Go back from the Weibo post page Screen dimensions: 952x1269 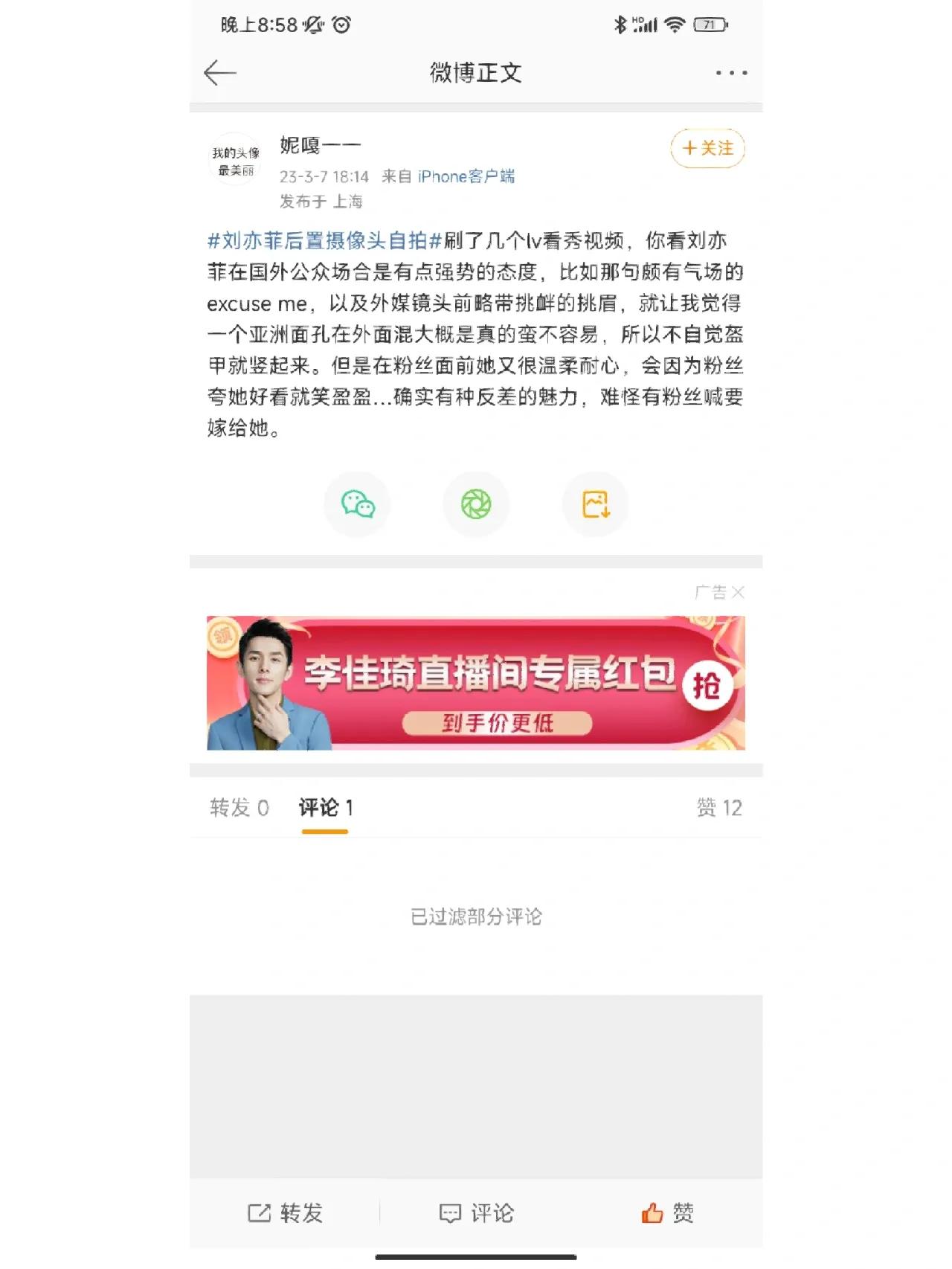point(219,73)
